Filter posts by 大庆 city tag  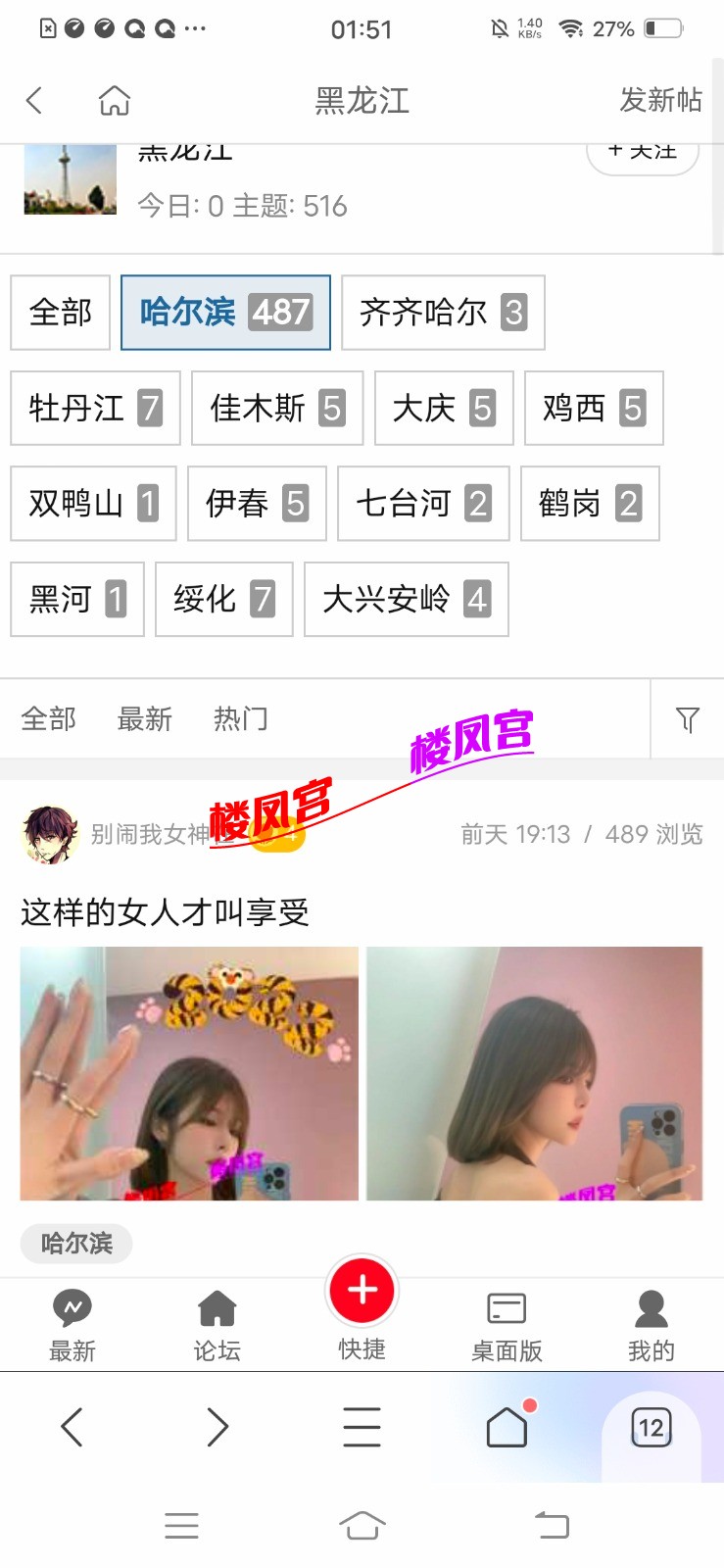point(443,409)
